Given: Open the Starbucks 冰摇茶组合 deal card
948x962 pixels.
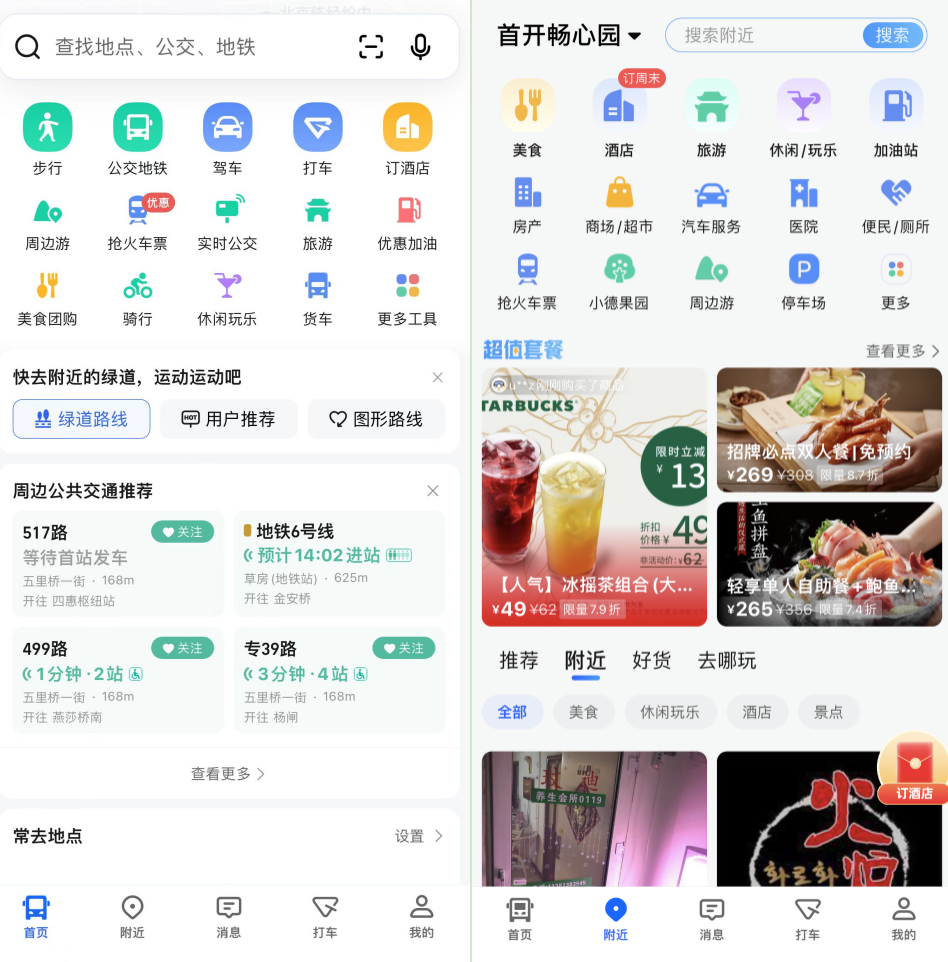Looking at the screenshot, I should click(594, 497).
